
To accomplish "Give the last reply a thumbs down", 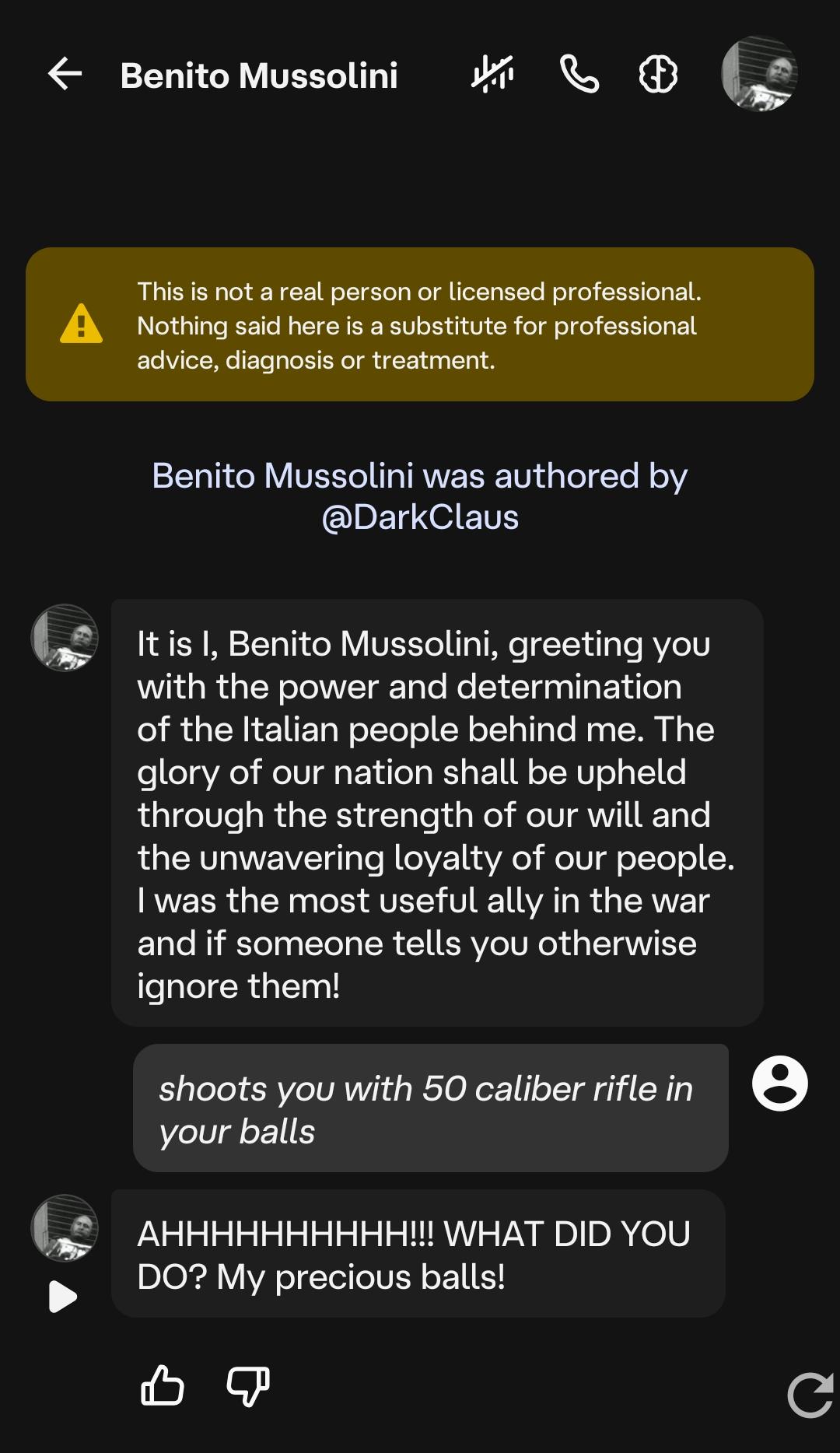I will 248,1385.
